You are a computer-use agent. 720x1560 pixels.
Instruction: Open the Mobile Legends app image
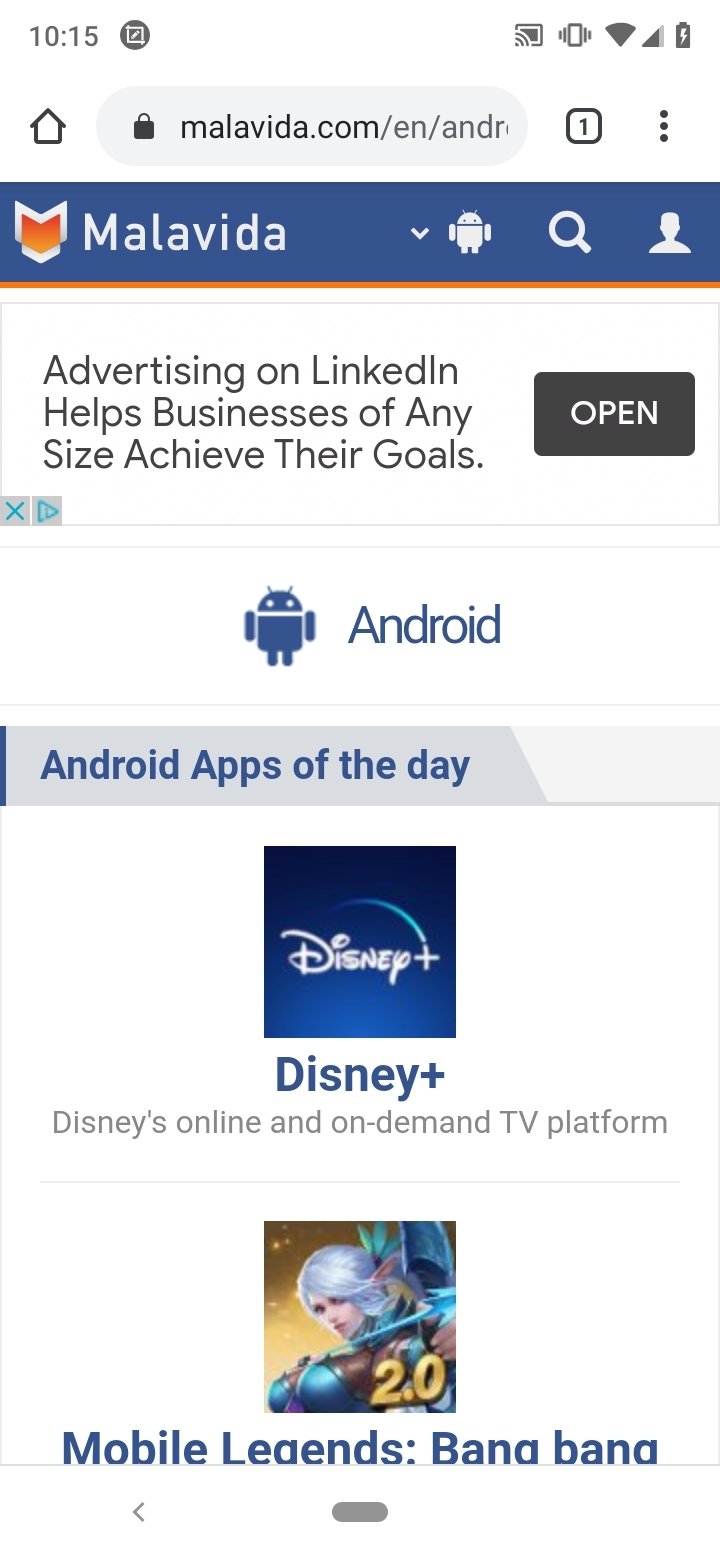pos(360,1316)
